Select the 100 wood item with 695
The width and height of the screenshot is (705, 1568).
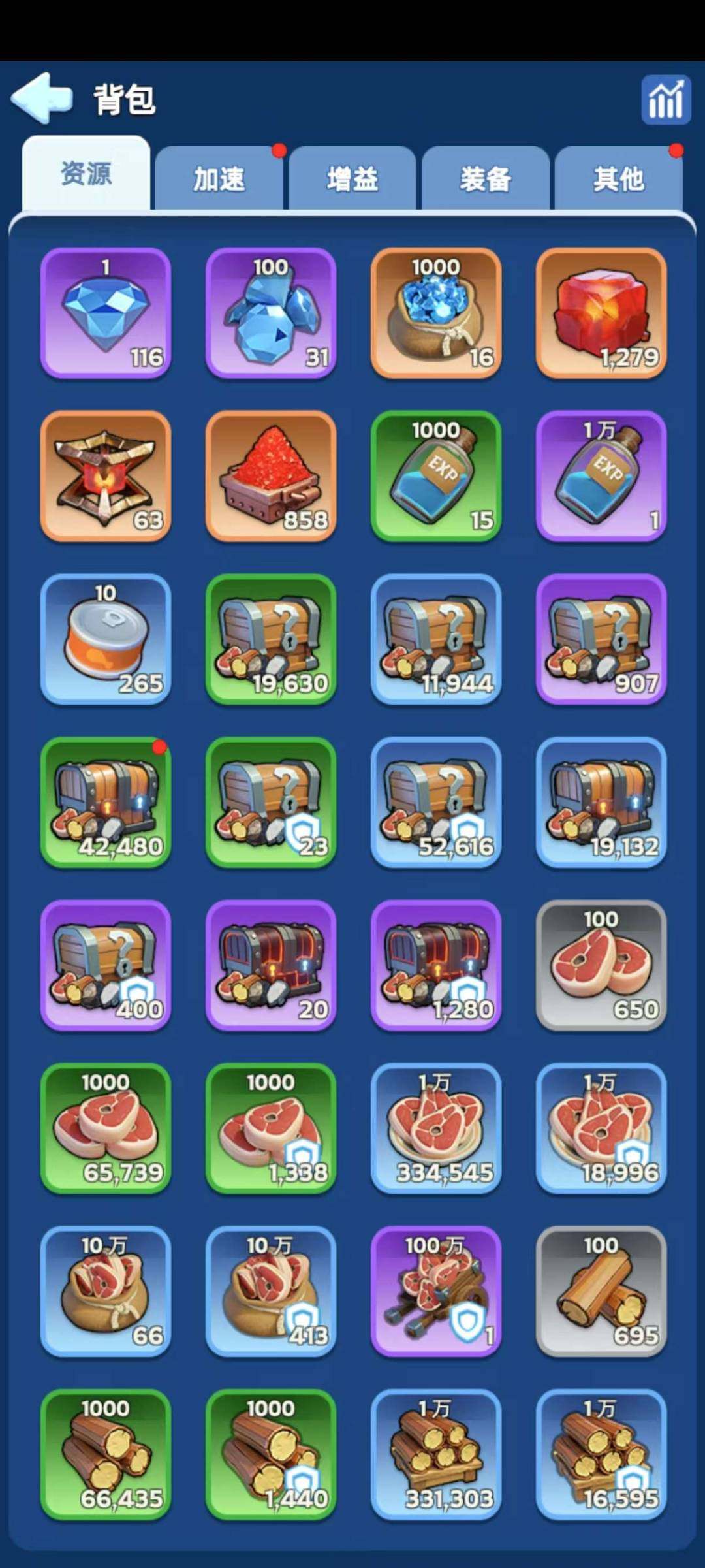(601, 1291)
